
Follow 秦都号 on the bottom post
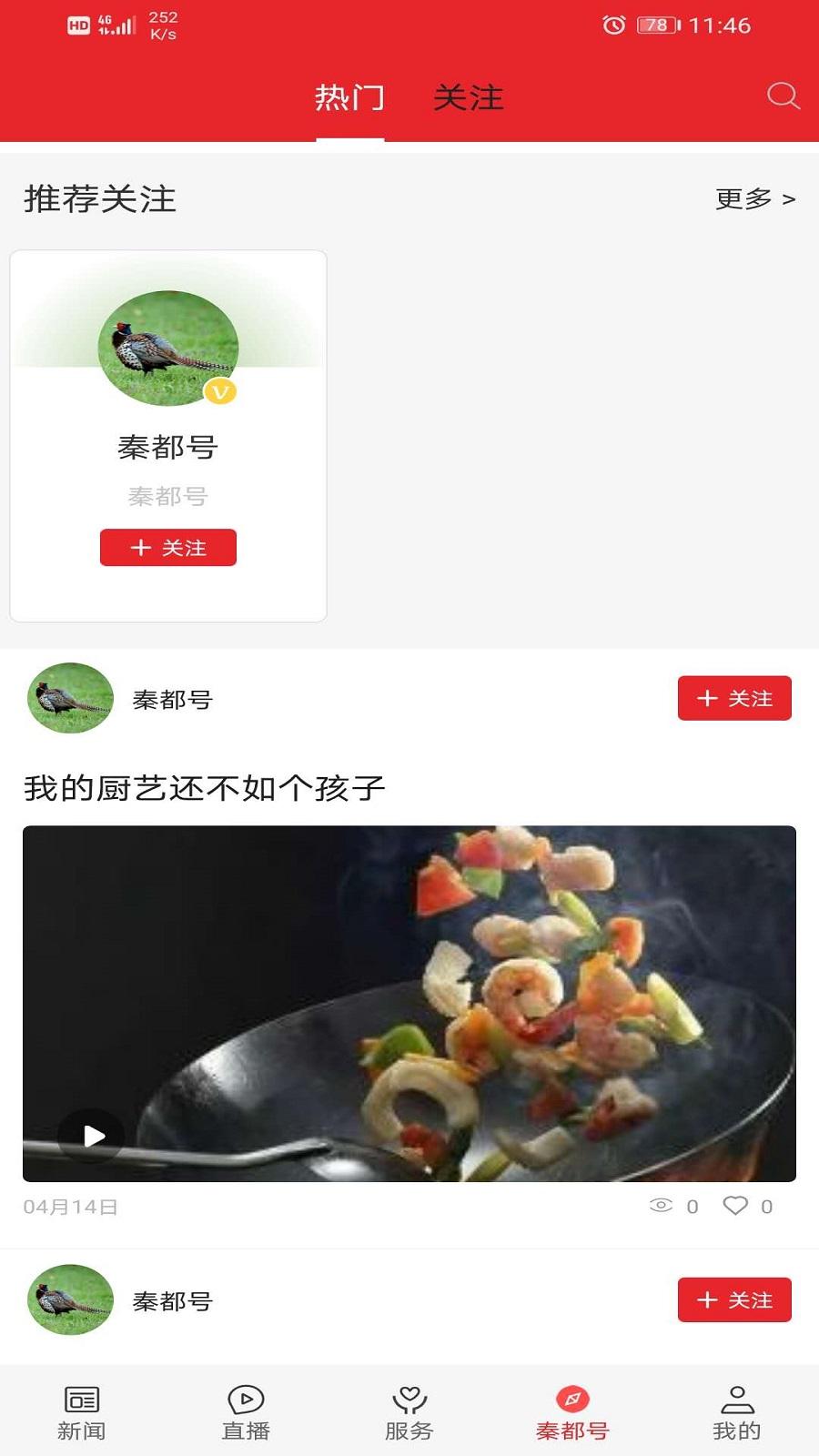point(735,1300)
